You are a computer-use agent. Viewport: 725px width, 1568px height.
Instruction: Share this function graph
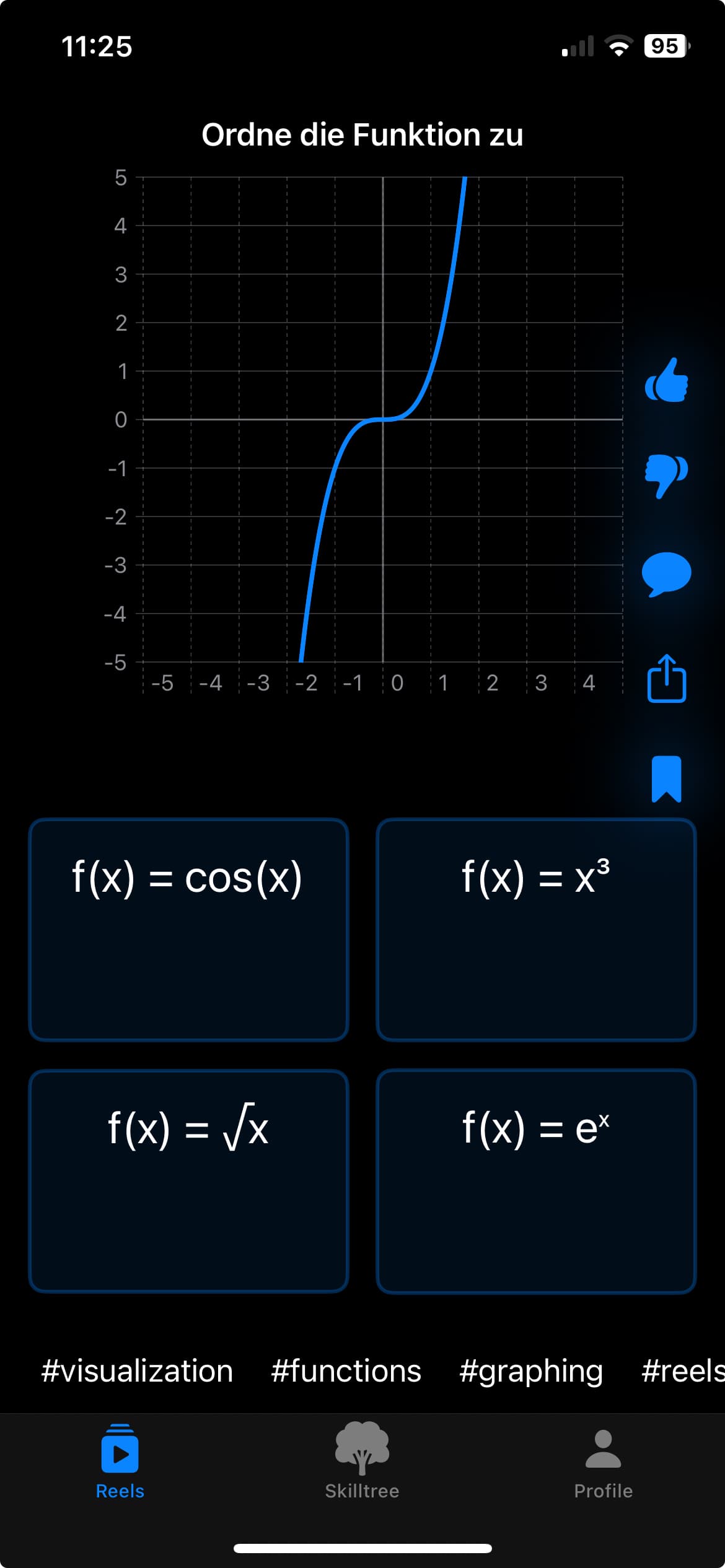[667, 679]
